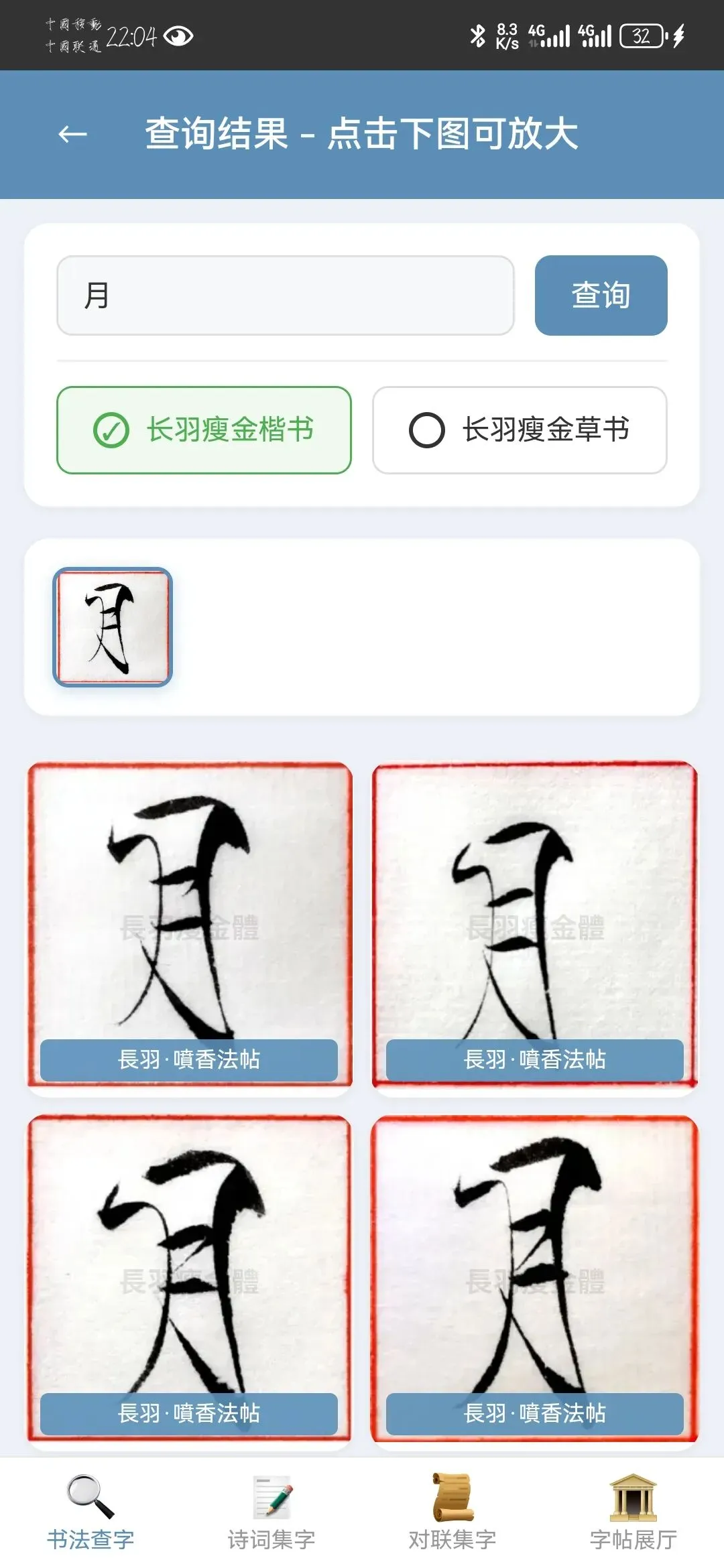
Task: Tap the 查询 search button
Action: 601,296
